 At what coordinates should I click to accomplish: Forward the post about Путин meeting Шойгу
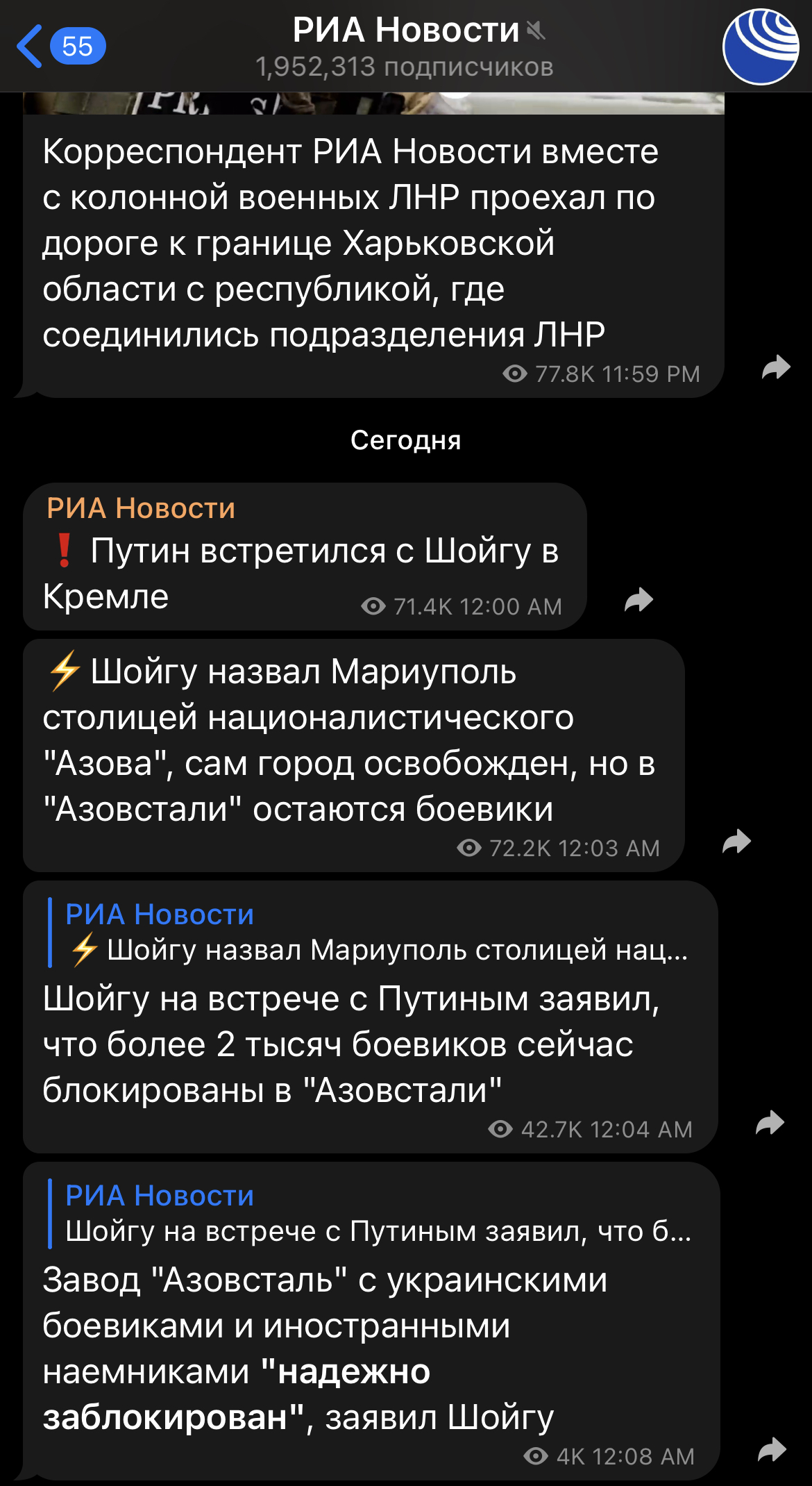click(638, 600)
